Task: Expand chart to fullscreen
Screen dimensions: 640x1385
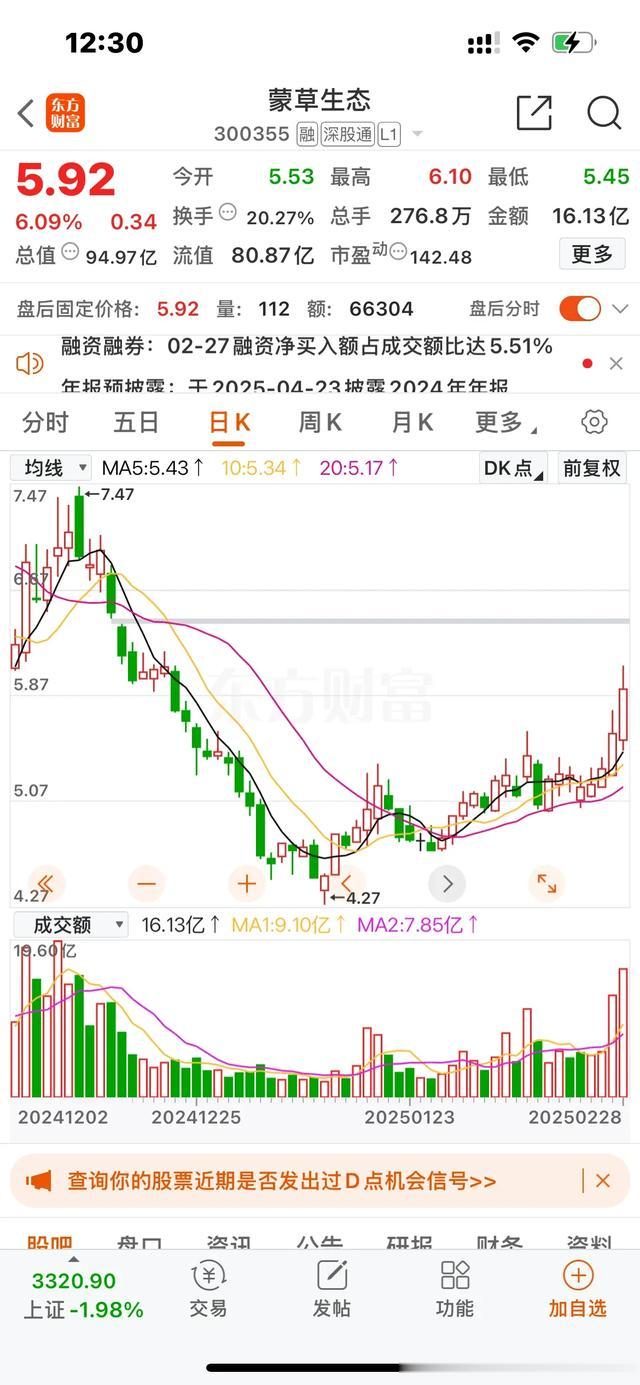Action: [x=547, y=884]
